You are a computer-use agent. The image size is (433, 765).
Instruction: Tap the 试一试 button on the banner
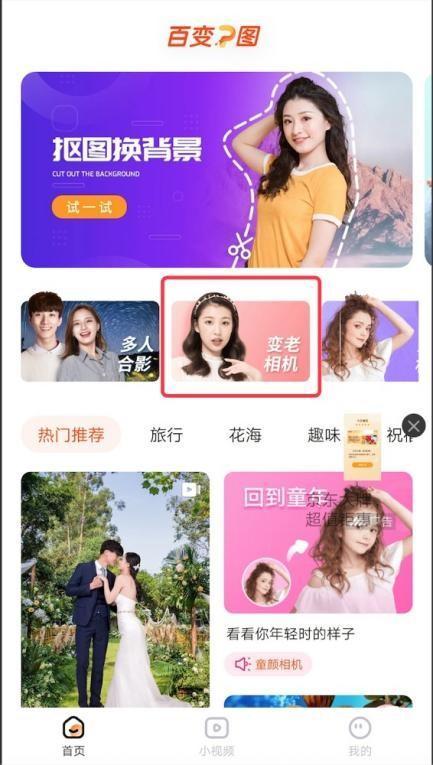point(89,207)
